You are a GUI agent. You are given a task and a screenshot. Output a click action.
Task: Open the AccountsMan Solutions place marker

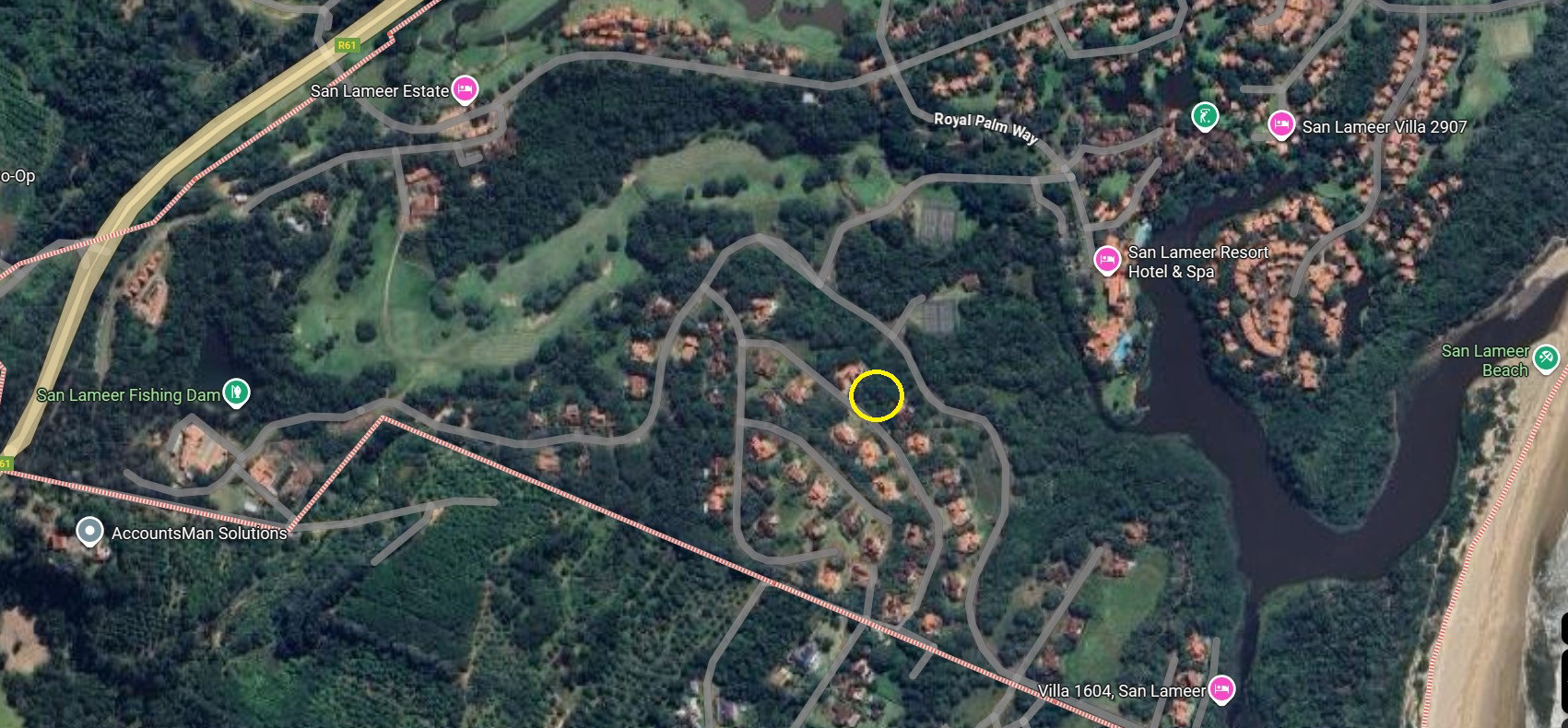(x=89, y=532)
